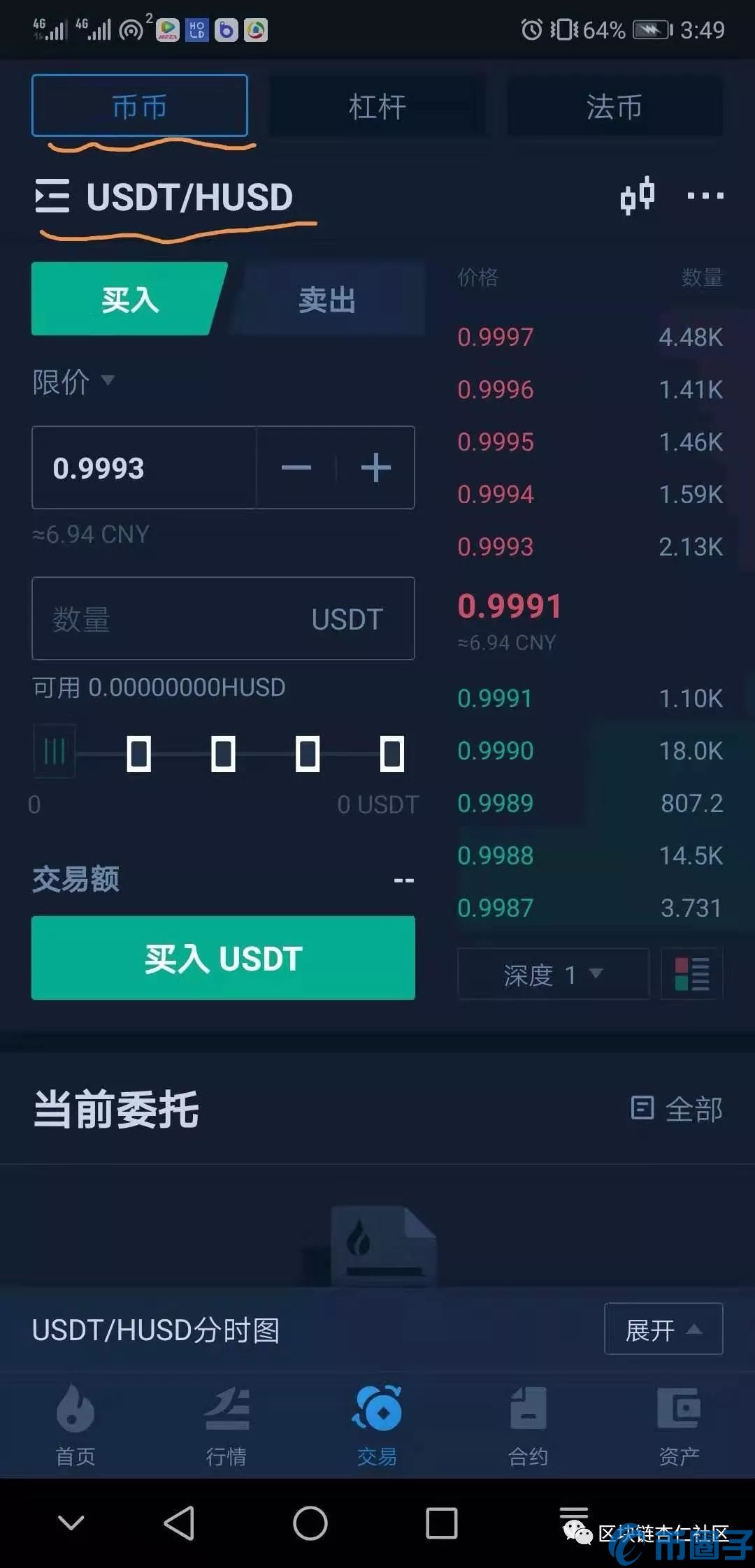
Task: Toggle the order book layout icon
Action: click(691, 973)
